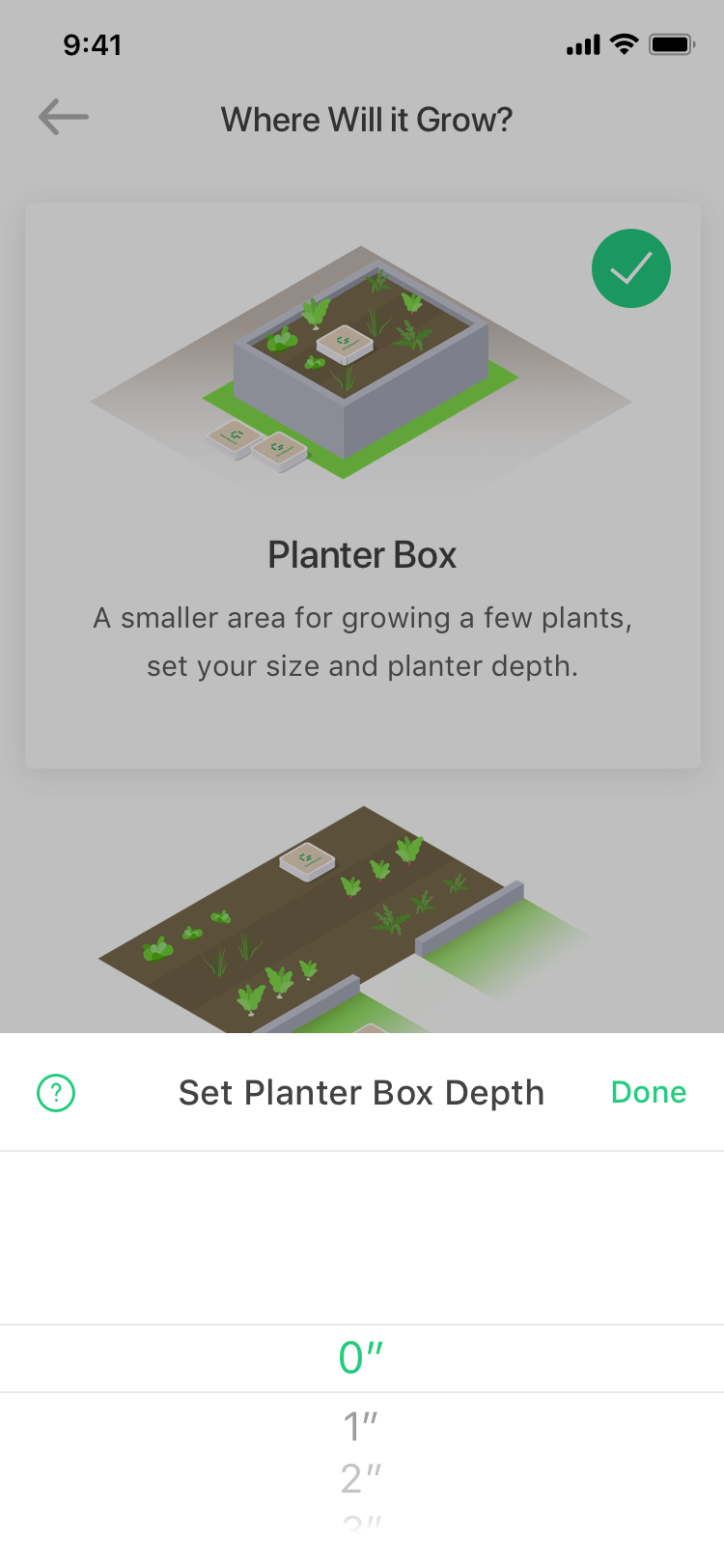The image size is (724, 1568).
Task: Open the help question mark icon
Action: 56,1093
